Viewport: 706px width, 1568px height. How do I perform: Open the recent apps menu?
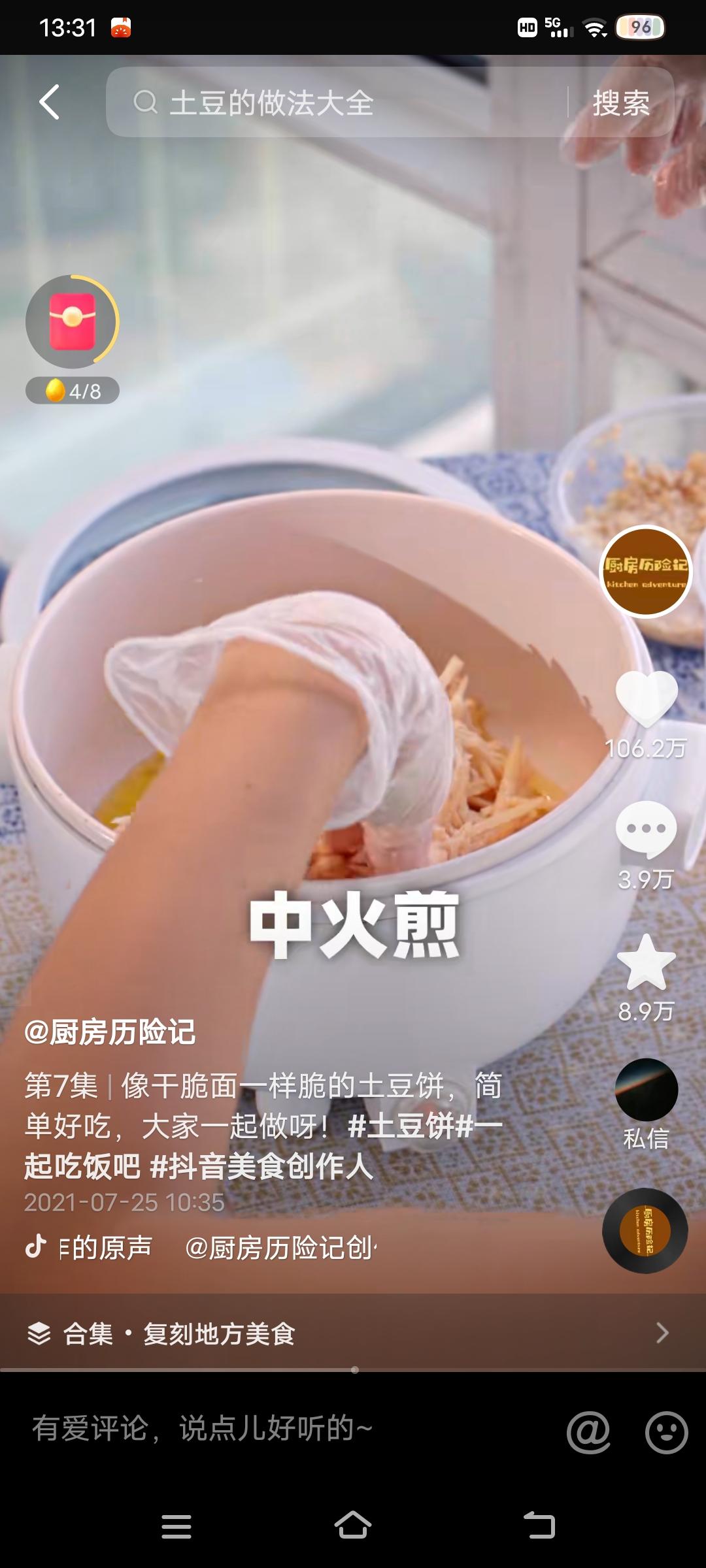point(176,1526)
